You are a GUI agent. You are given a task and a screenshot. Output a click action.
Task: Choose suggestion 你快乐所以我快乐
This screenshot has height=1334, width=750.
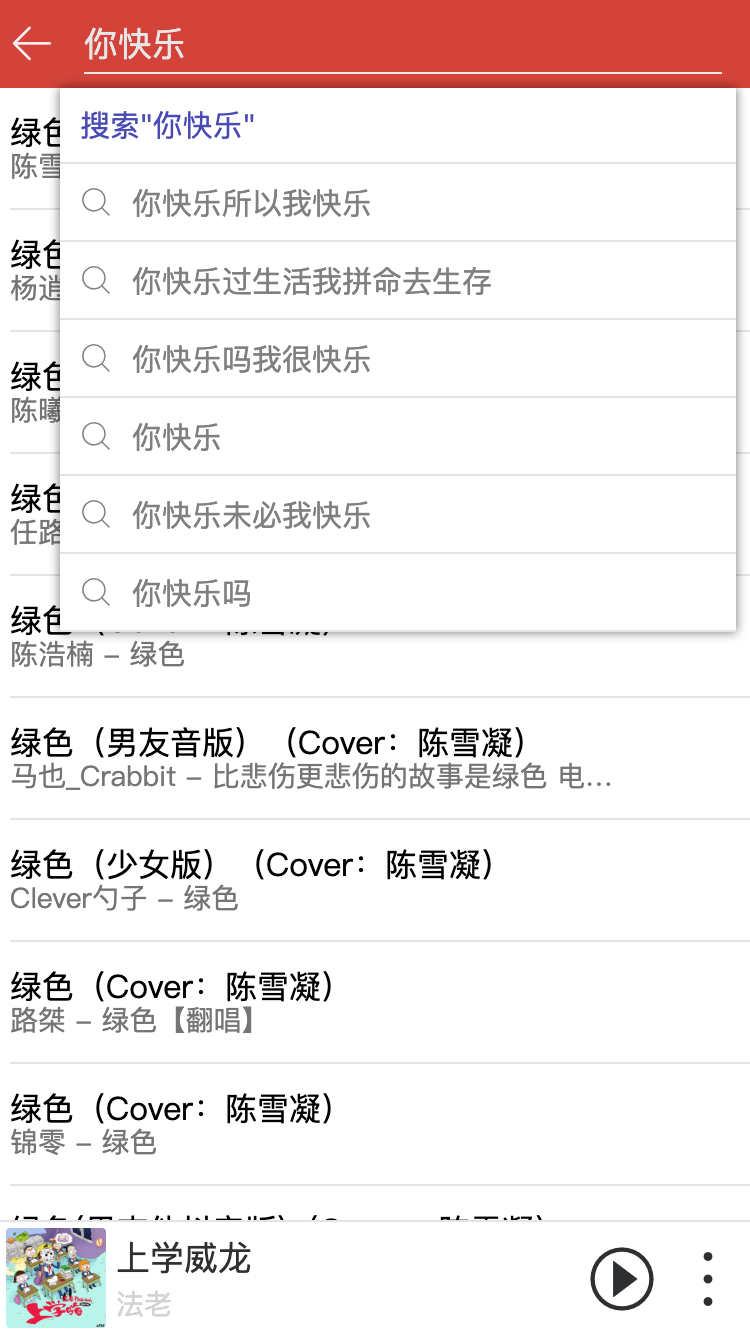point(398,203)
